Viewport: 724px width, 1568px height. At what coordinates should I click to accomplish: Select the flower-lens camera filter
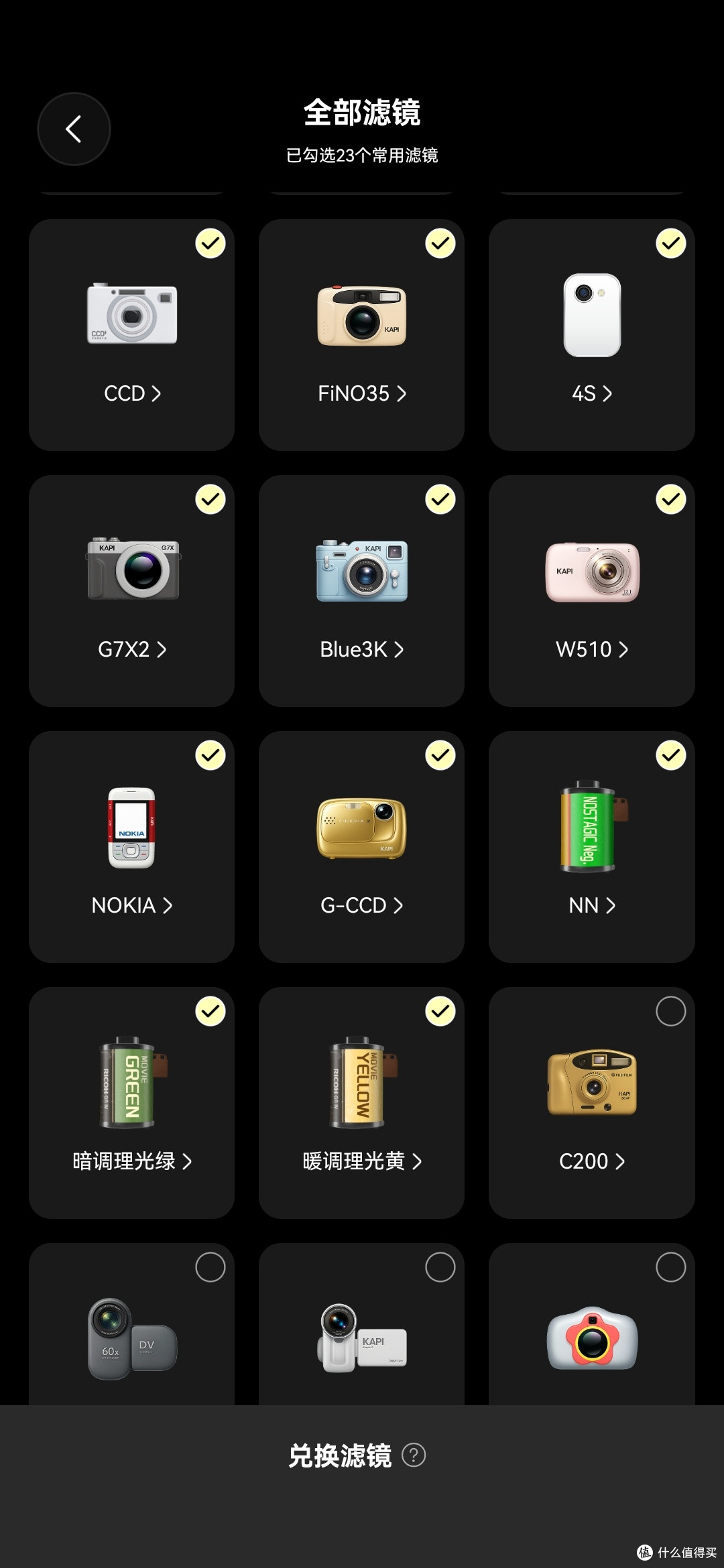tap(670, 1267)
